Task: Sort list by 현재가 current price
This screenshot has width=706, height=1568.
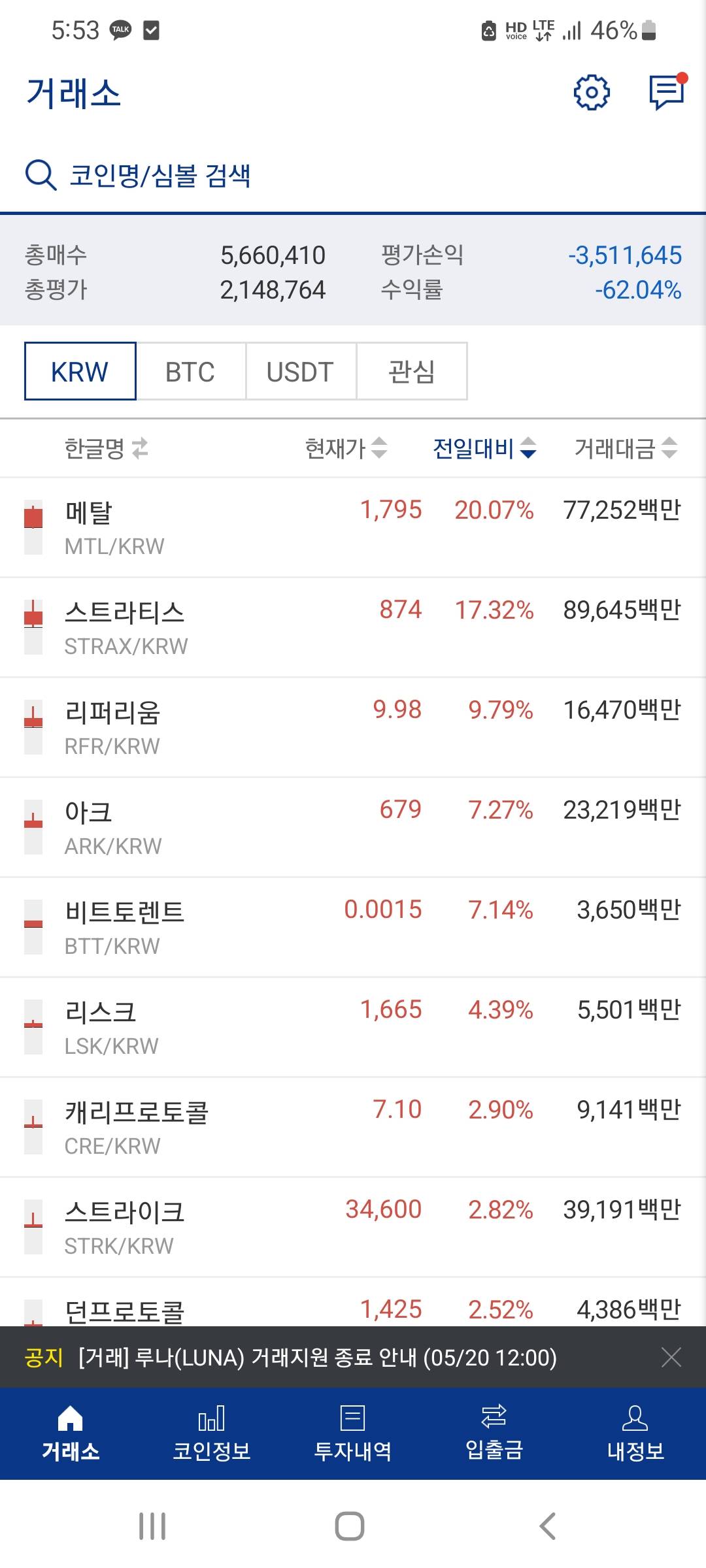Action: point(346,449)
